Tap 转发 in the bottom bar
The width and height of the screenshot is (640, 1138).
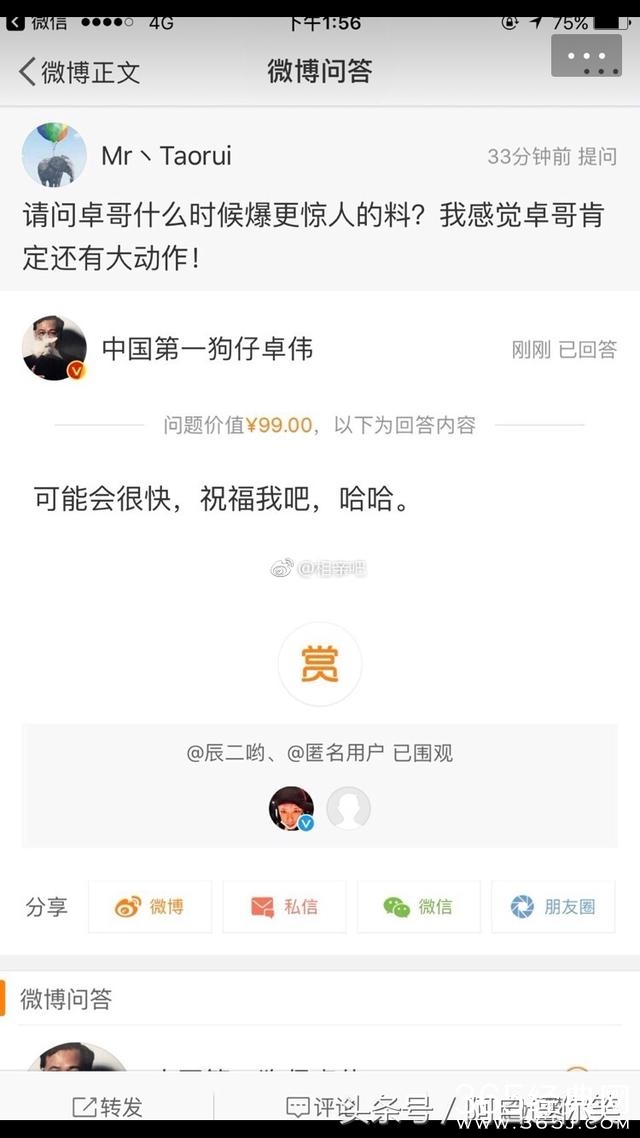108,1107
